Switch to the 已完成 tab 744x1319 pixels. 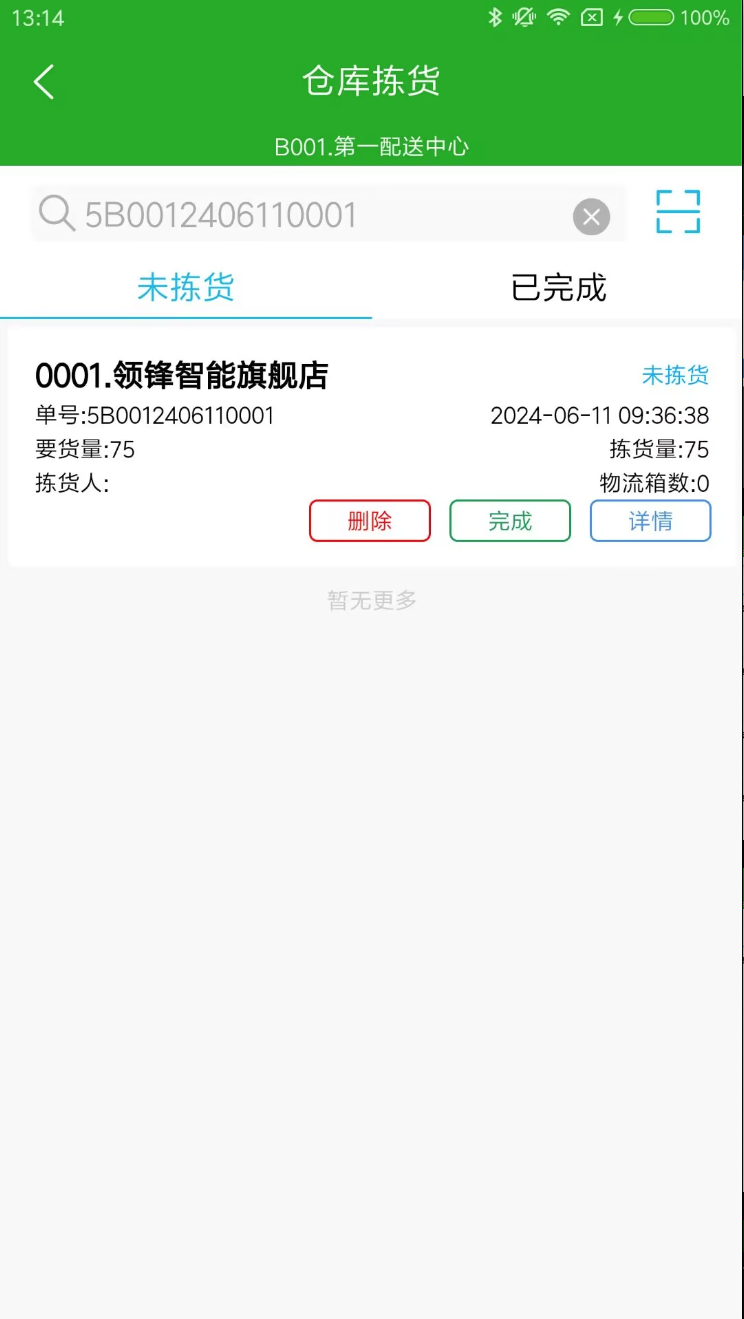coord(558,288)
